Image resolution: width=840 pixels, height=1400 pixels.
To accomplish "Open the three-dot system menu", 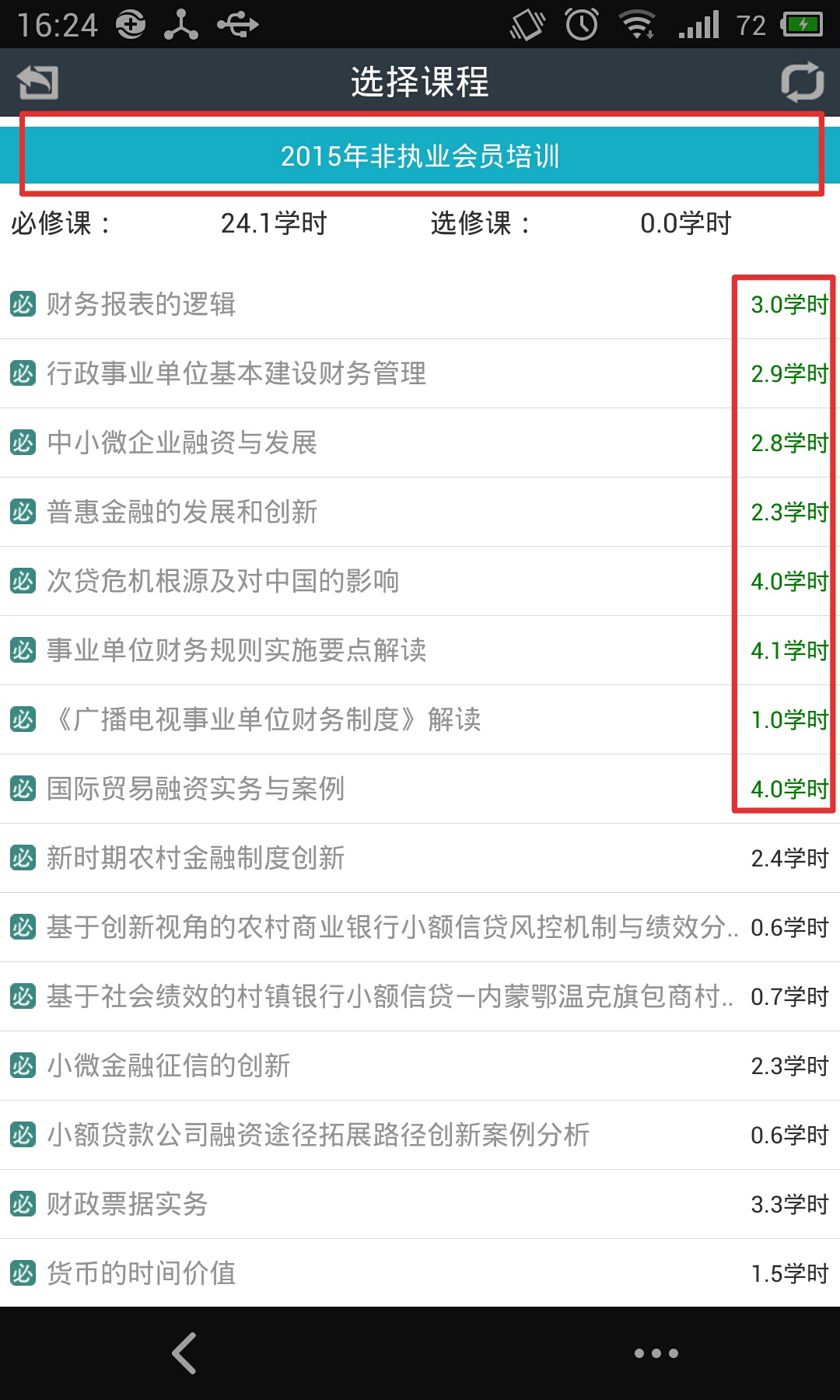I will pyautogui.click(x=656, y=1353).
